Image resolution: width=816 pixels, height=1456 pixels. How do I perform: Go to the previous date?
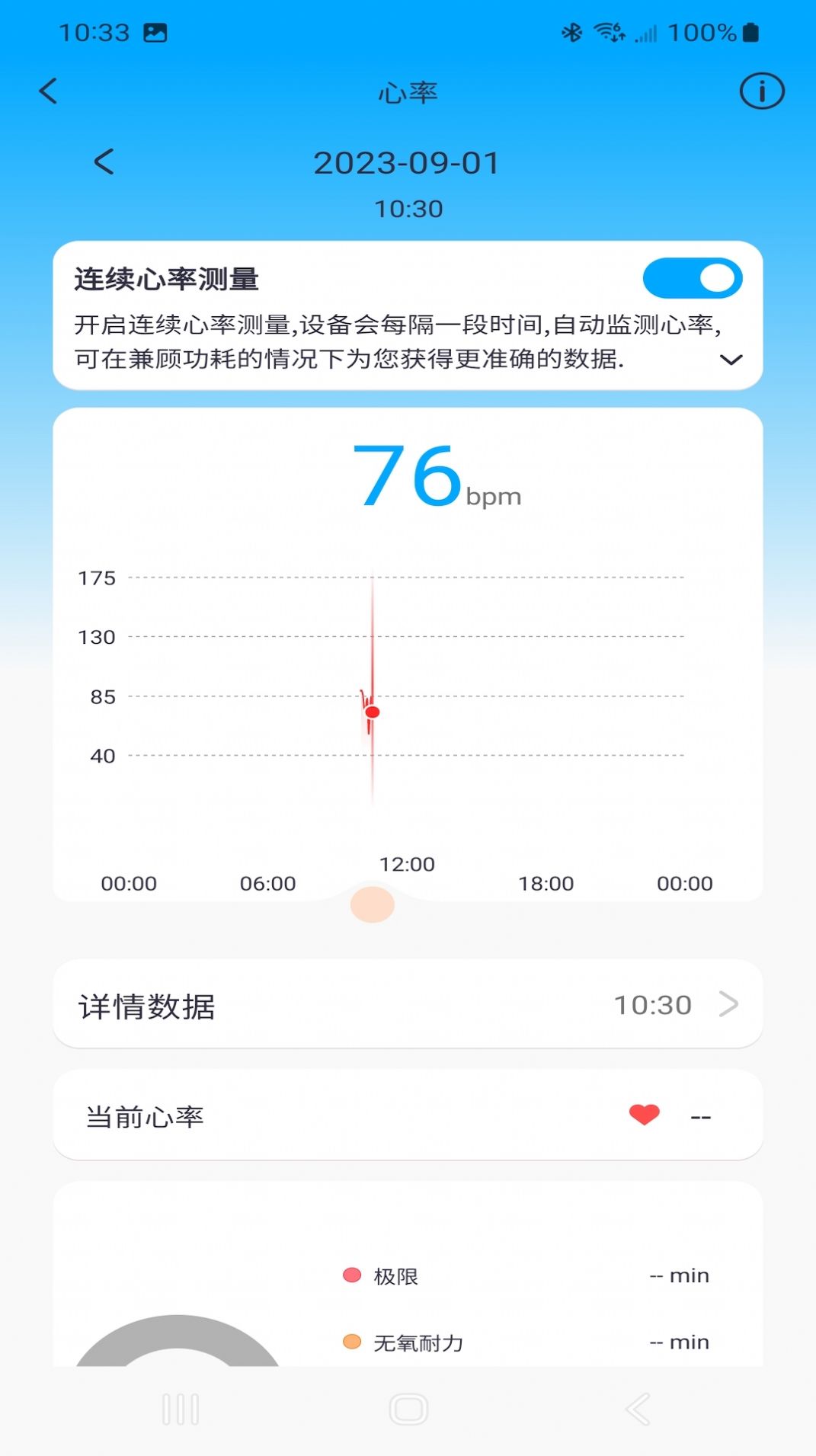[x=104, y=162]
